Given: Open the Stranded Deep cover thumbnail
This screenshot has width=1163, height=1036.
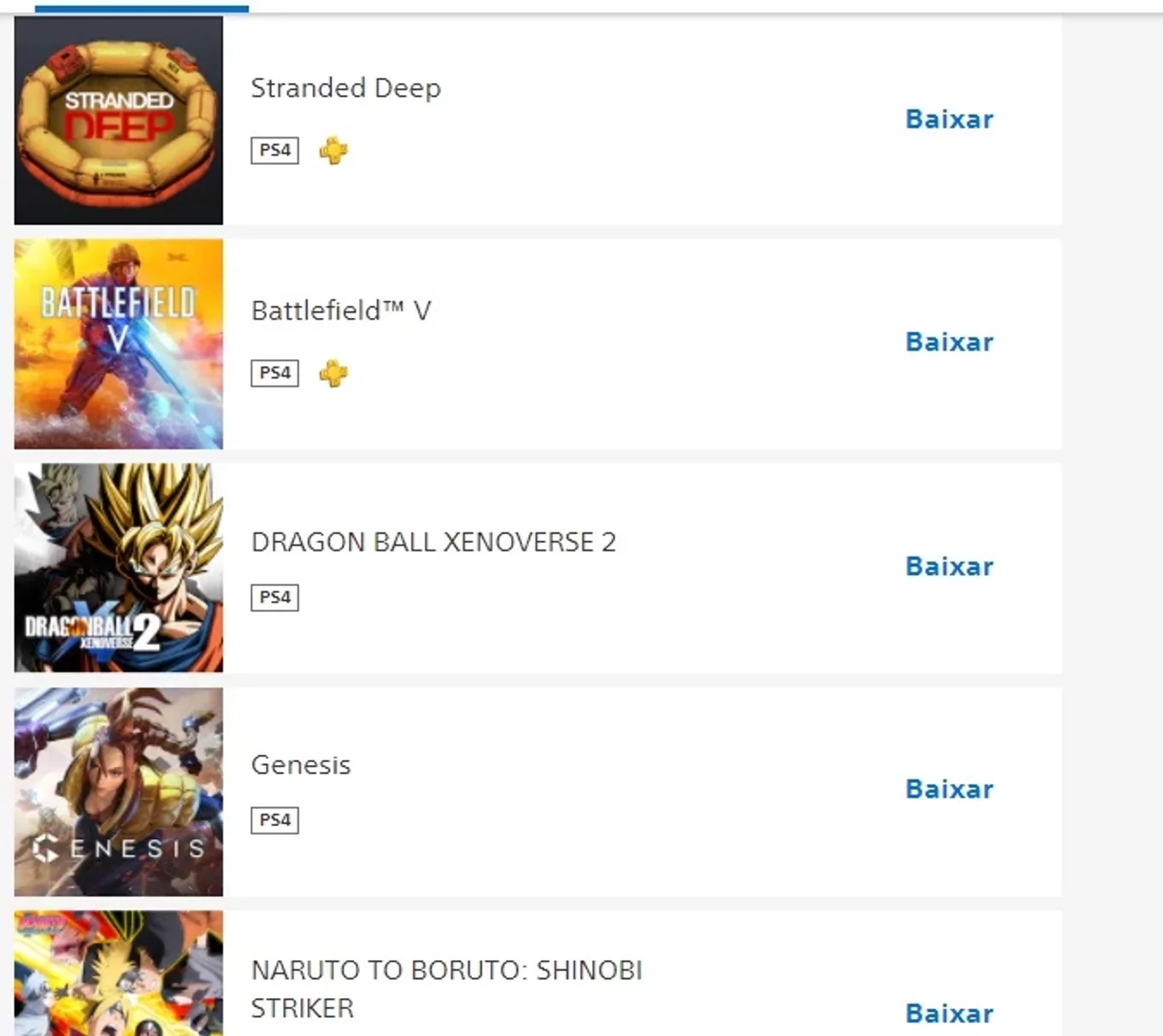Looking at the screenshot, I should [x=119, y=121].
